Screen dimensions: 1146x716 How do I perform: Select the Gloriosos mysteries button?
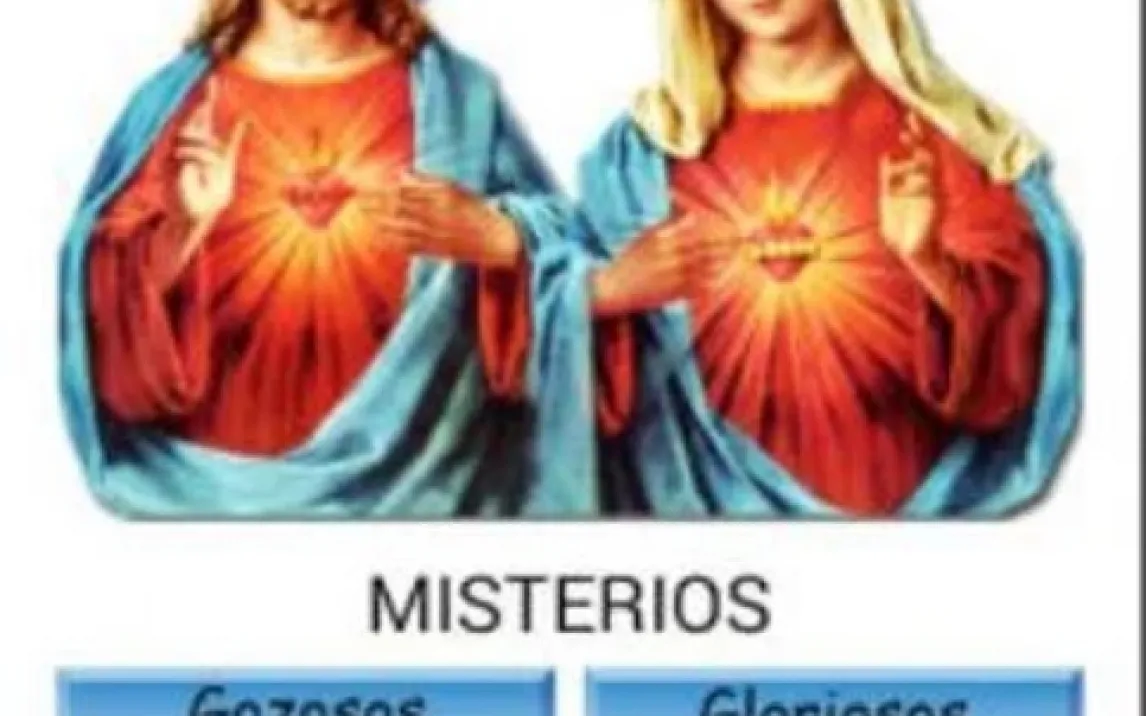pyautogui.click(x=835, y=696)
